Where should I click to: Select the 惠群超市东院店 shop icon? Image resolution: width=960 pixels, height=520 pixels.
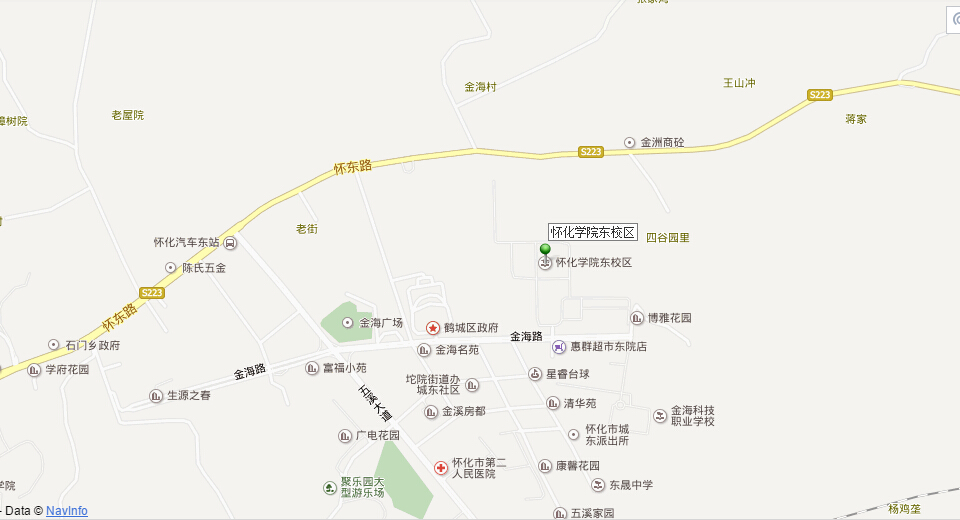(558, 347)
